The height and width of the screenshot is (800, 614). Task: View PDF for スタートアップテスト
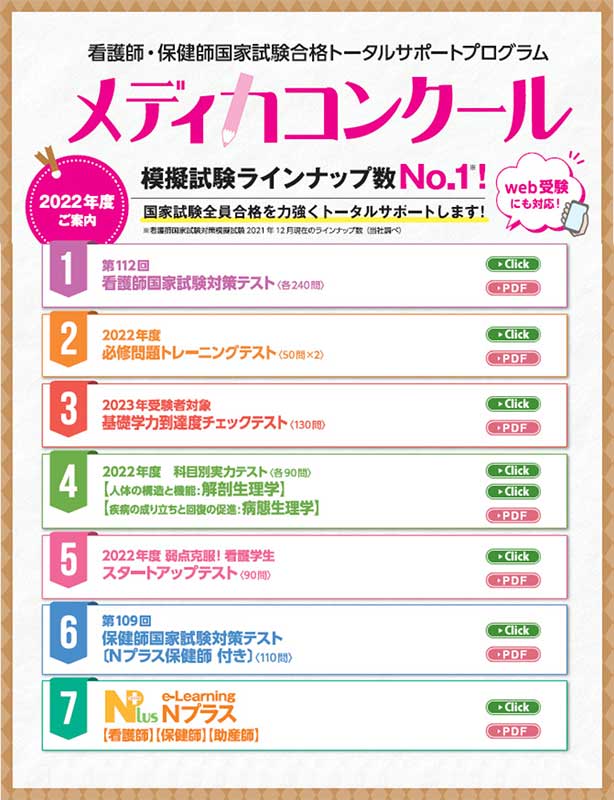tap(513, 580)
